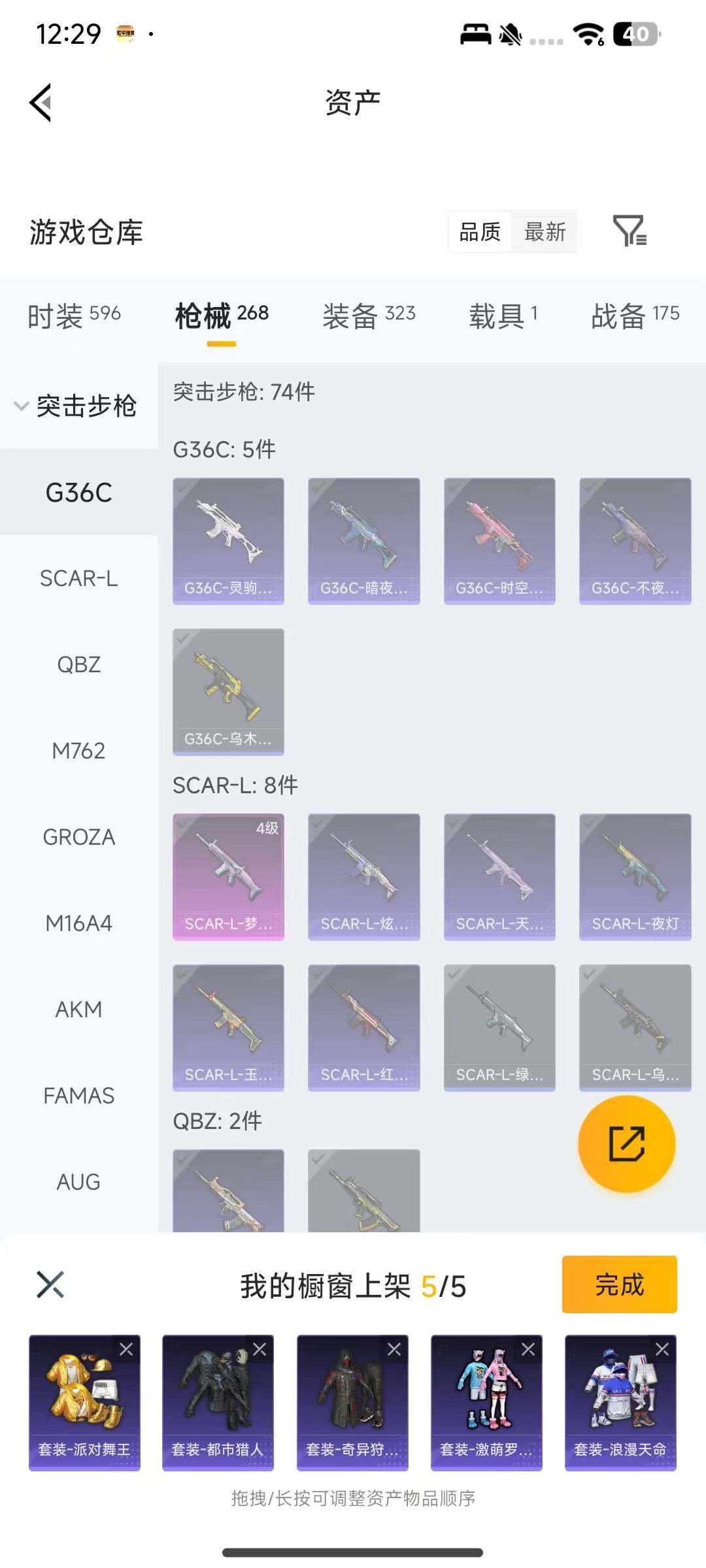The height and width of the screenshot is (1568, 706).
Task: Select AKM in the side list
Action: [x=78, y=1009]
